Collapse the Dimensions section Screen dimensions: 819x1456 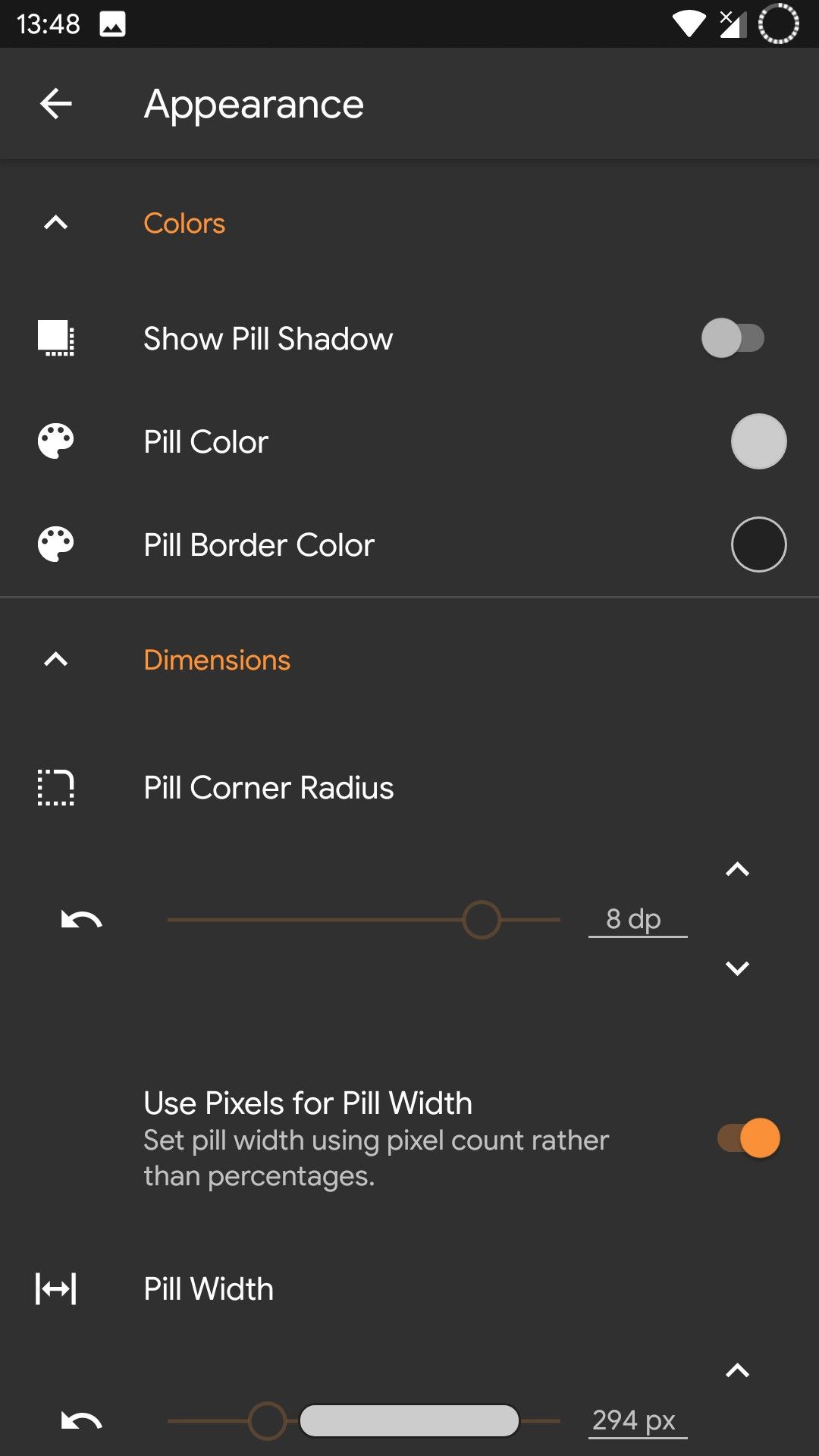tap(56, 660)
